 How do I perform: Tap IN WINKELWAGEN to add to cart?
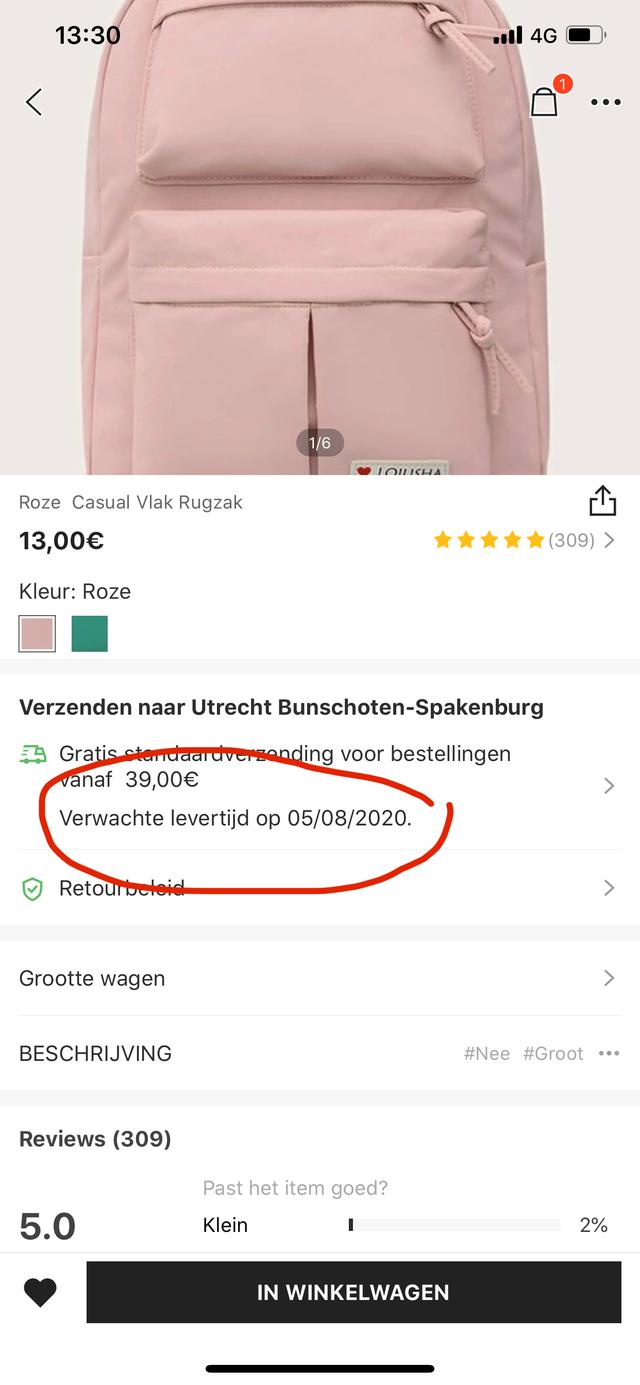tap(353, 1293)
